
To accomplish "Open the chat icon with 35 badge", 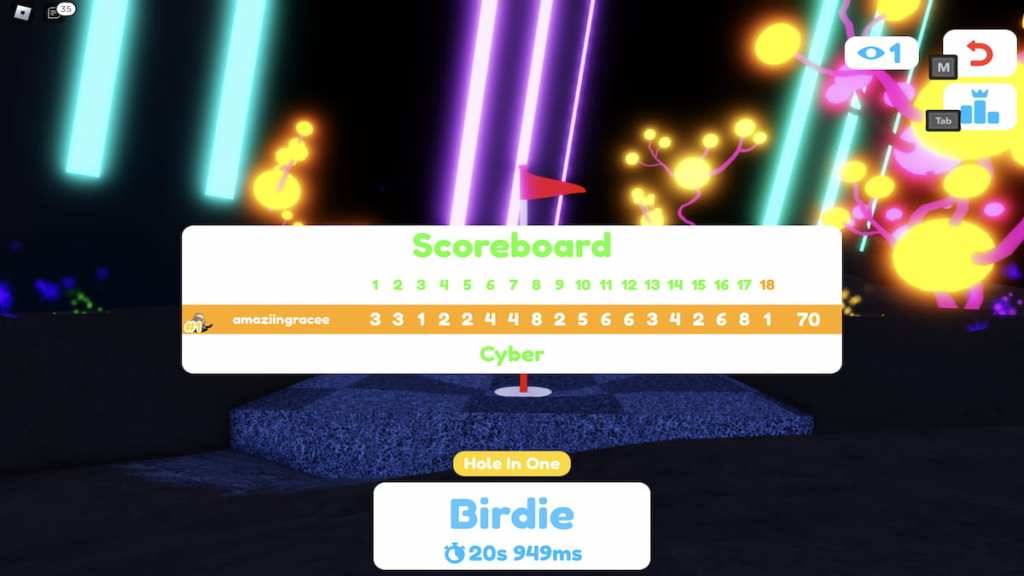I will (57, 12).
